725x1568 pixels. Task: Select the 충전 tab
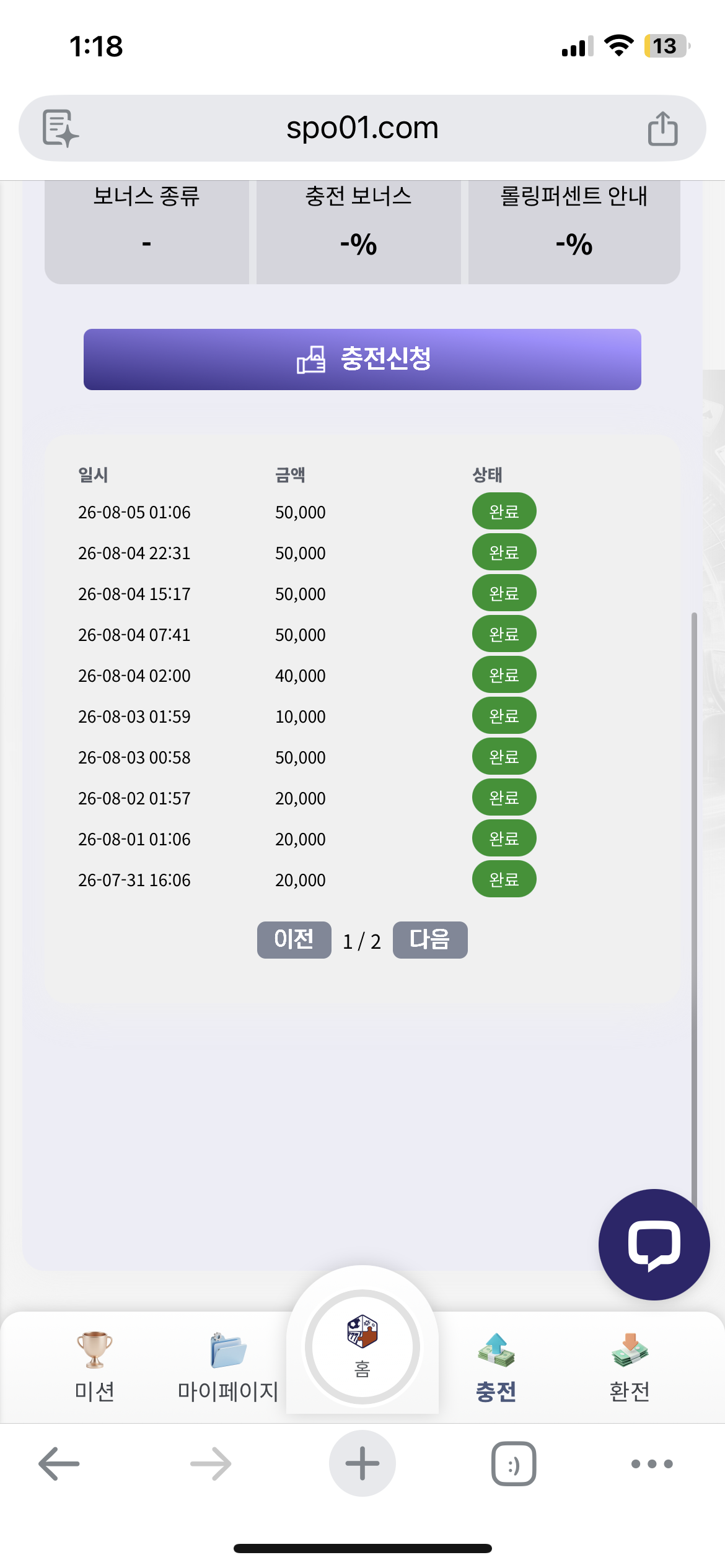click(x=496, y=1367)
